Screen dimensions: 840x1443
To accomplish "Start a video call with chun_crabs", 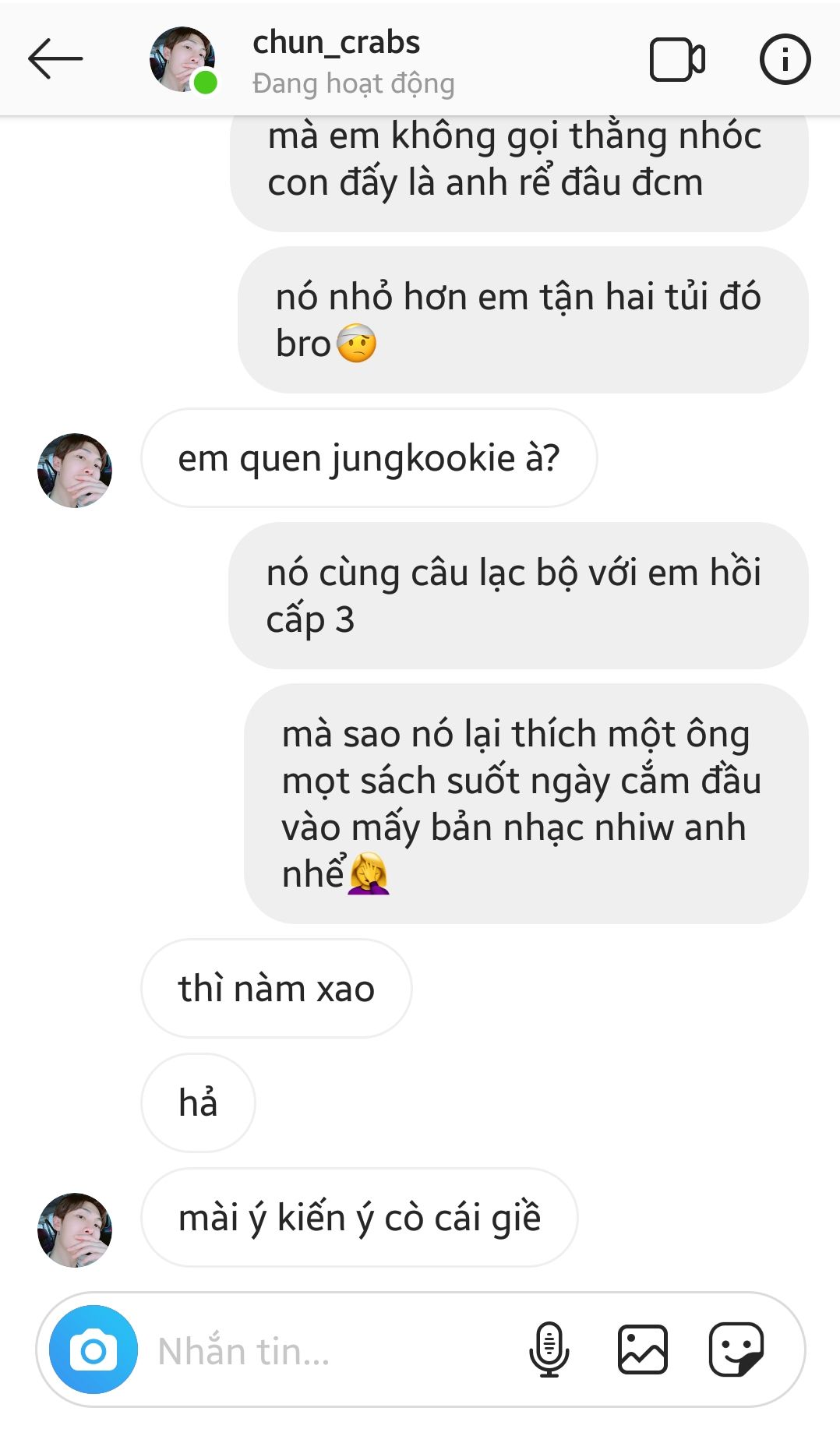I will pos(677,59).
